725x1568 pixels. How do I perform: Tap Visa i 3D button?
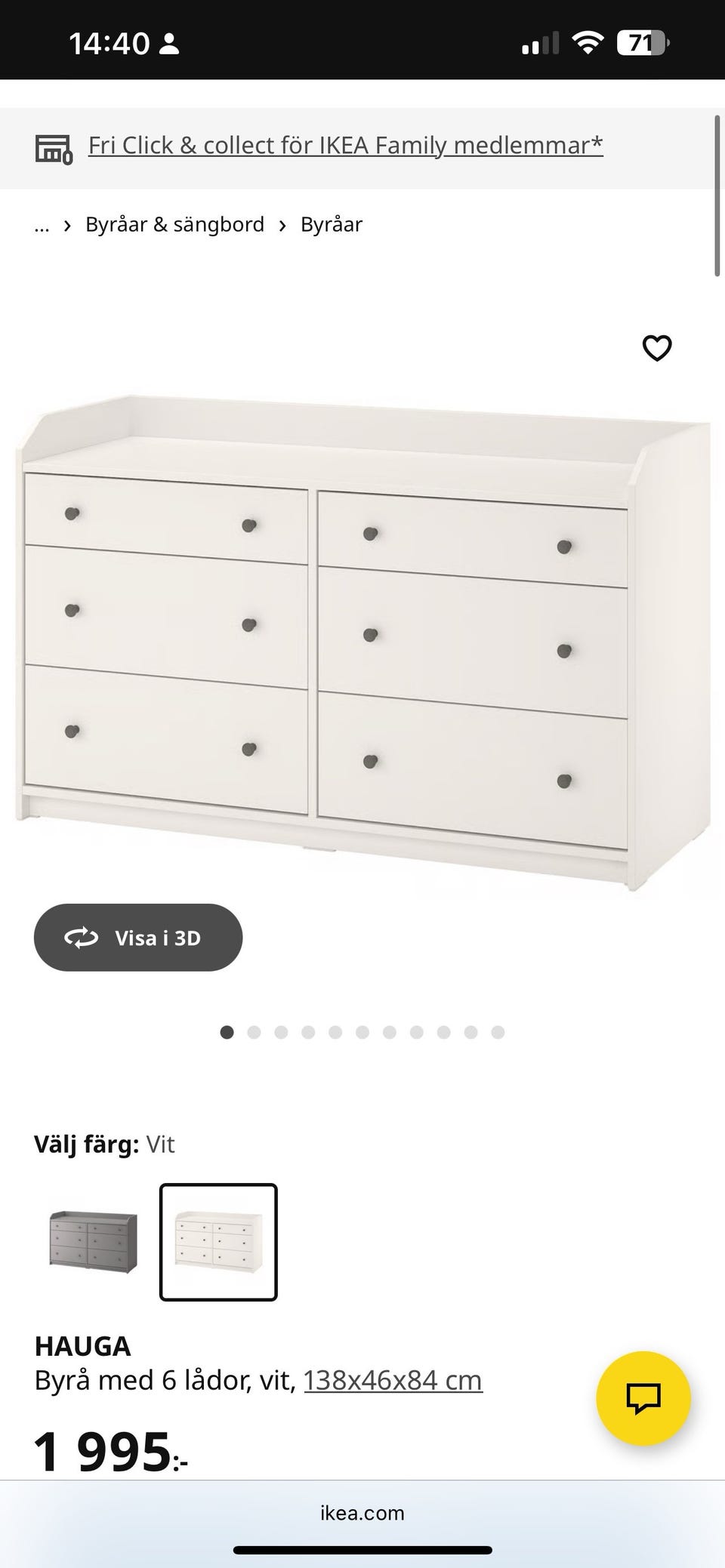[x=138, y=938]
